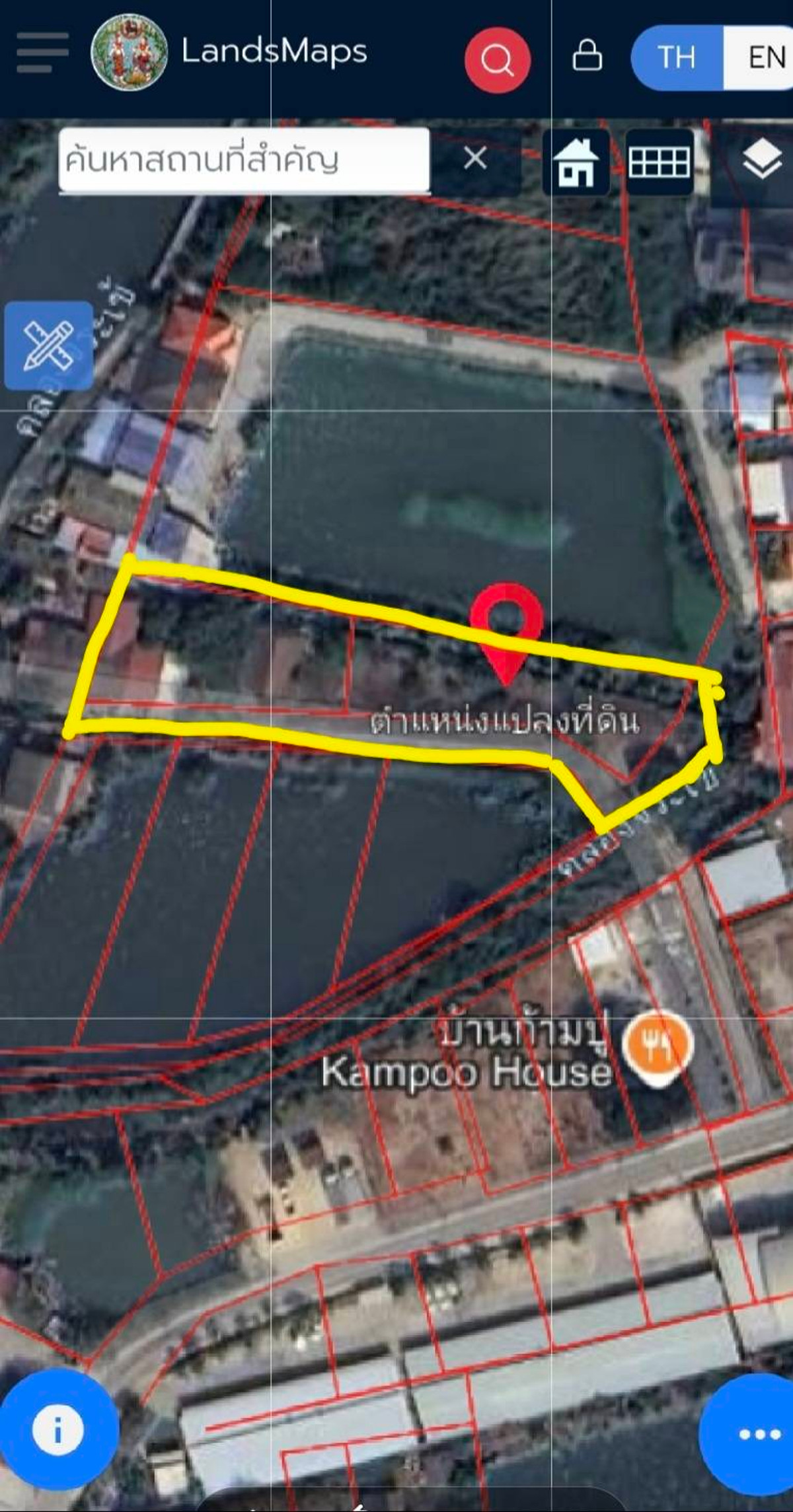The image size is (793, 1512).
Task: Tap the house icon button
Action: point(576,162)
